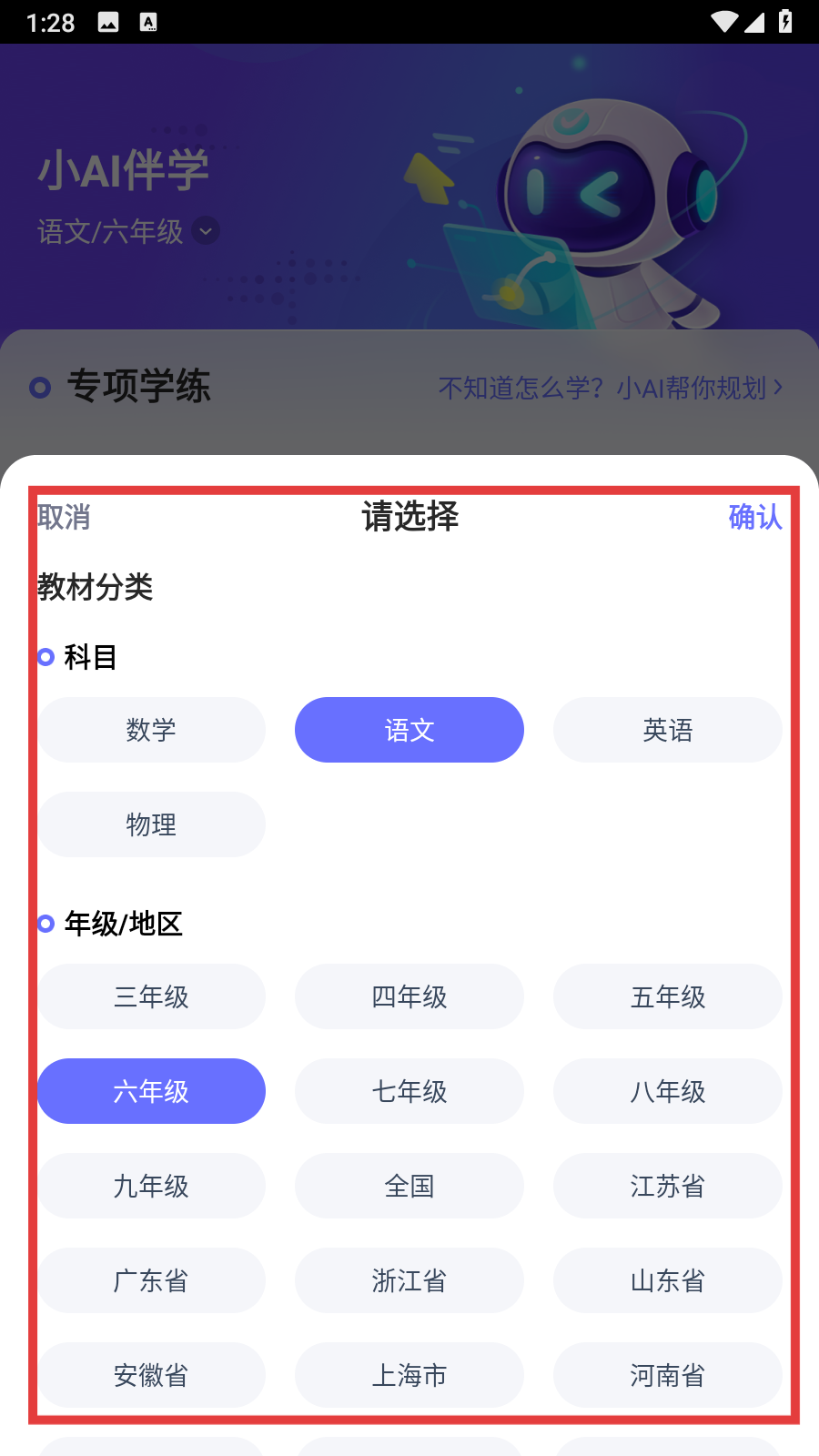The image size is (819, 1456).
Task: Select 数学 subject
Action: [x=151, y=730]
